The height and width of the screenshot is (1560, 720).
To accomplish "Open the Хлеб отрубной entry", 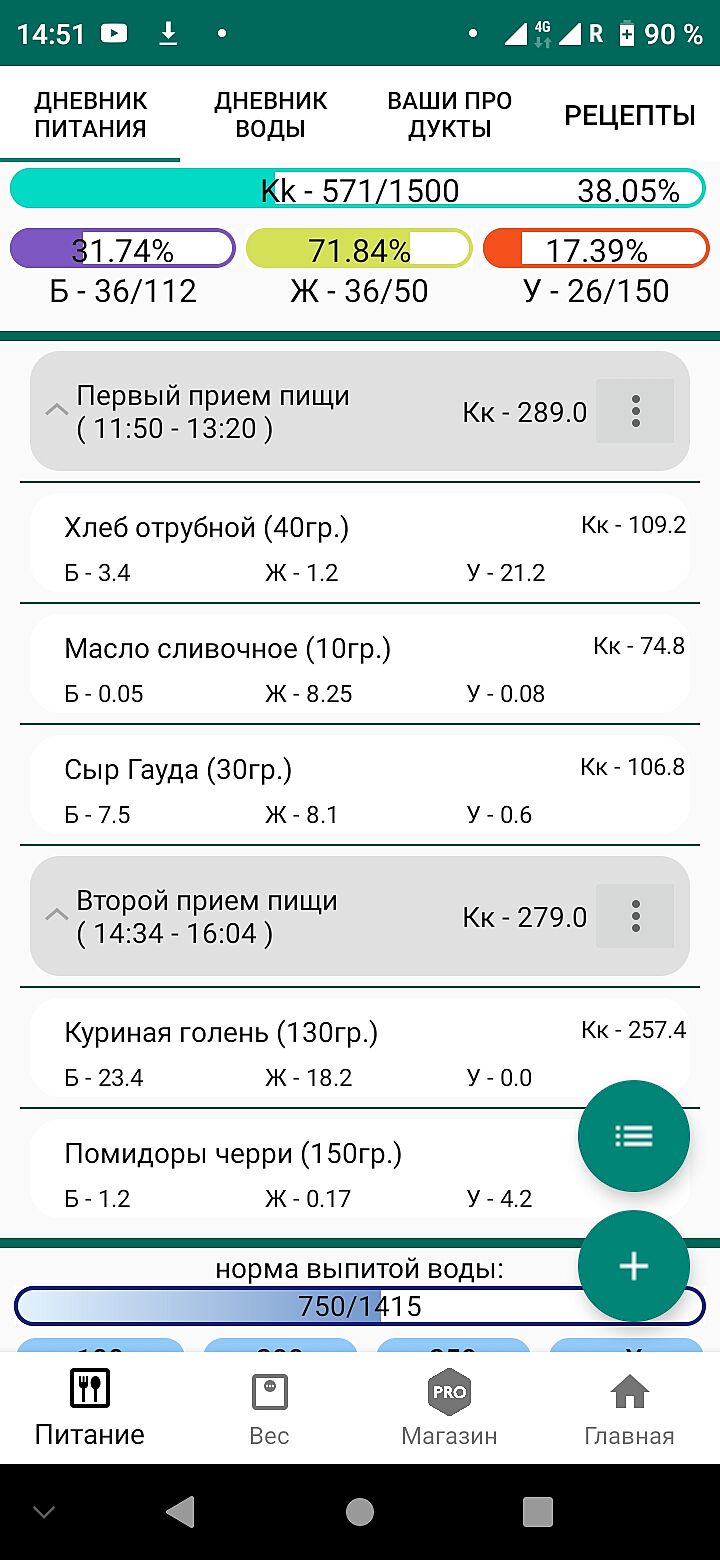I will pyautogui.click(x=300, y=545).
